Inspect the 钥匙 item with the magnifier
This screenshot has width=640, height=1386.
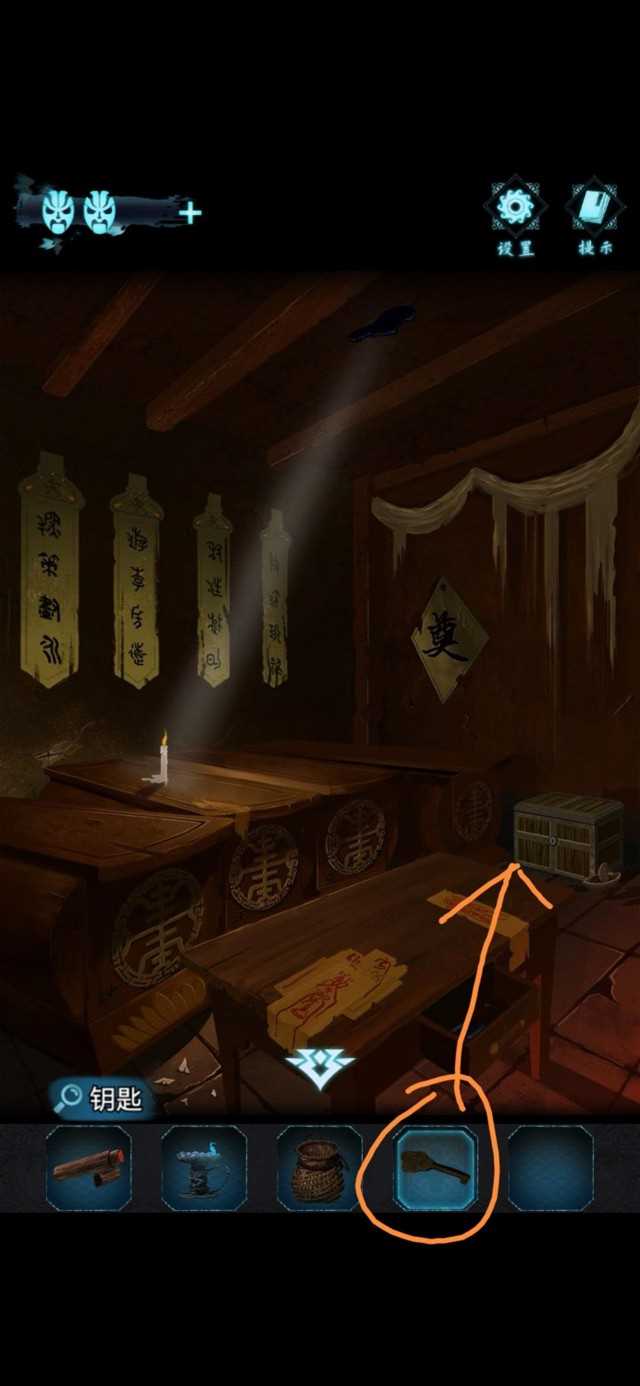(x=70, y=1099)
